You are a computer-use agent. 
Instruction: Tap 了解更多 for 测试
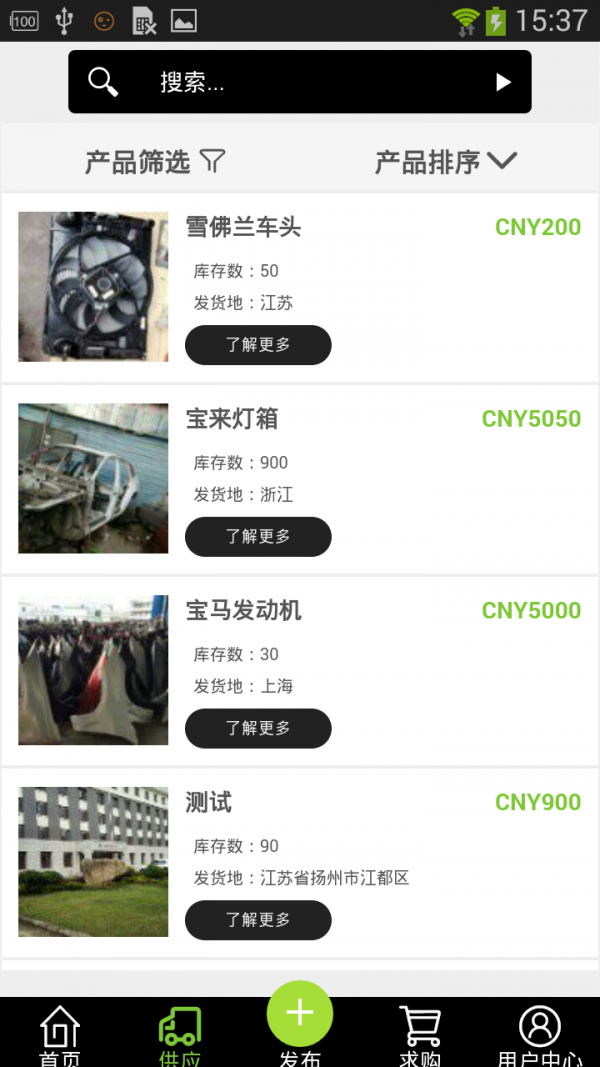pos(258,921)
